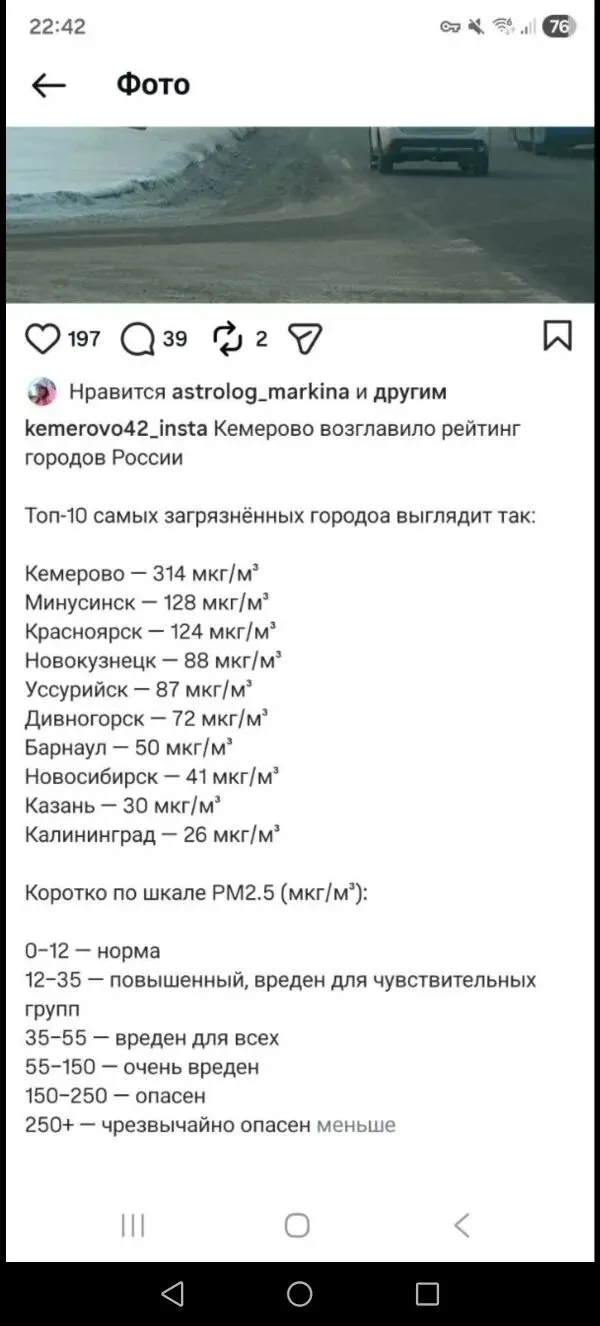View the others who liked this post
Screen dimensions: 600x1326
point(409,392)
